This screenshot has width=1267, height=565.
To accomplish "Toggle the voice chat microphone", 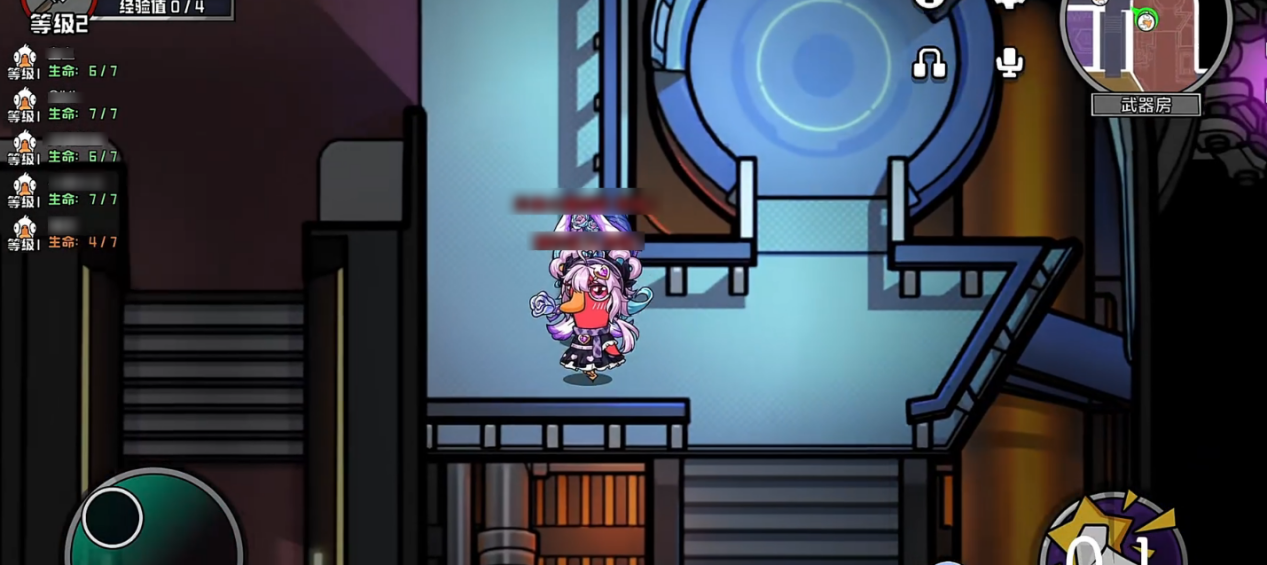I will click(1009, 63).
